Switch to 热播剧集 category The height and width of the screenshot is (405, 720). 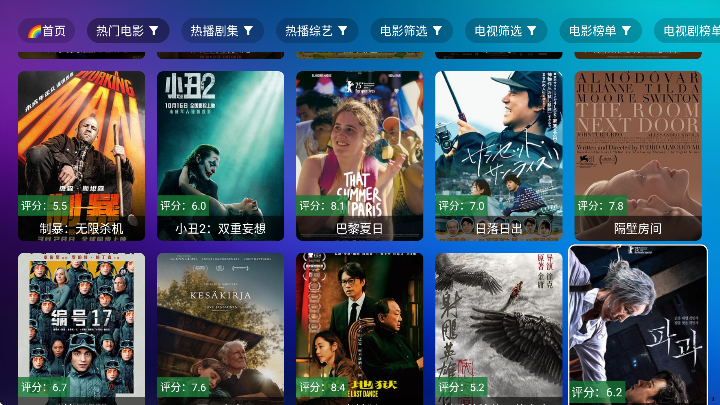point(221,31)
